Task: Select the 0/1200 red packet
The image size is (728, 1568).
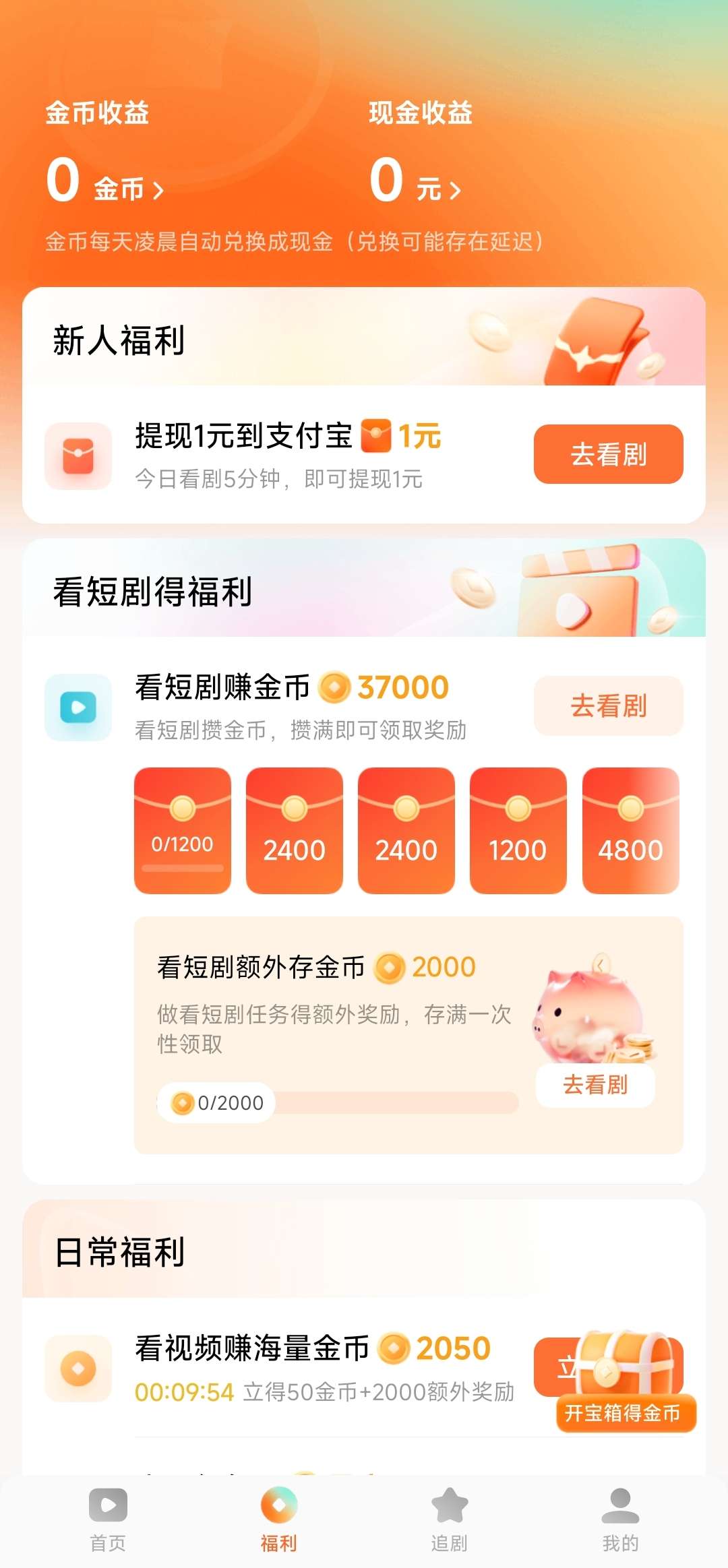Action: [x=183, y=830]
